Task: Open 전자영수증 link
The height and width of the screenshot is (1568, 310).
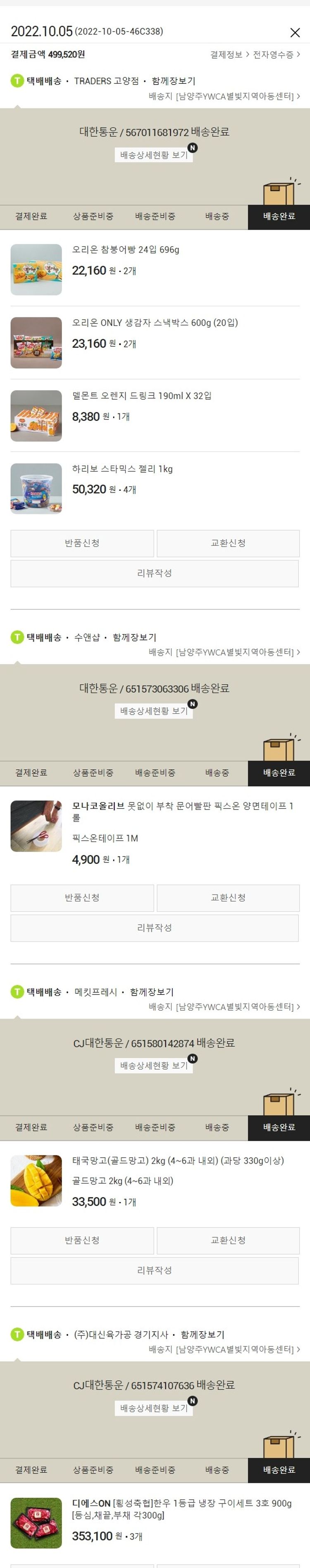Action: coord(276,55)
